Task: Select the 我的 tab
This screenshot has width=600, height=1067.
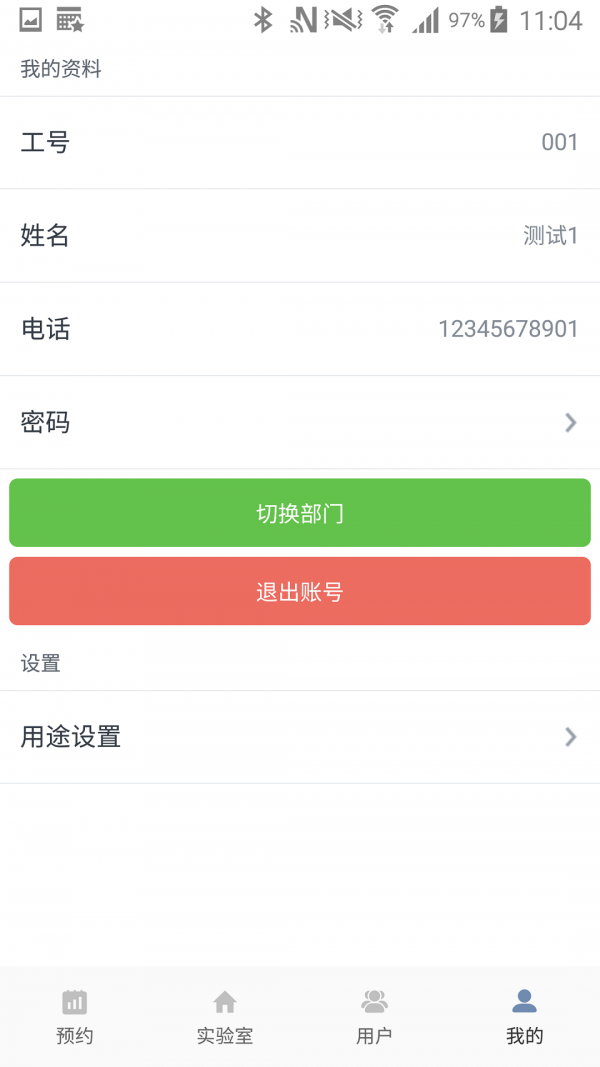Action: 524,1017
